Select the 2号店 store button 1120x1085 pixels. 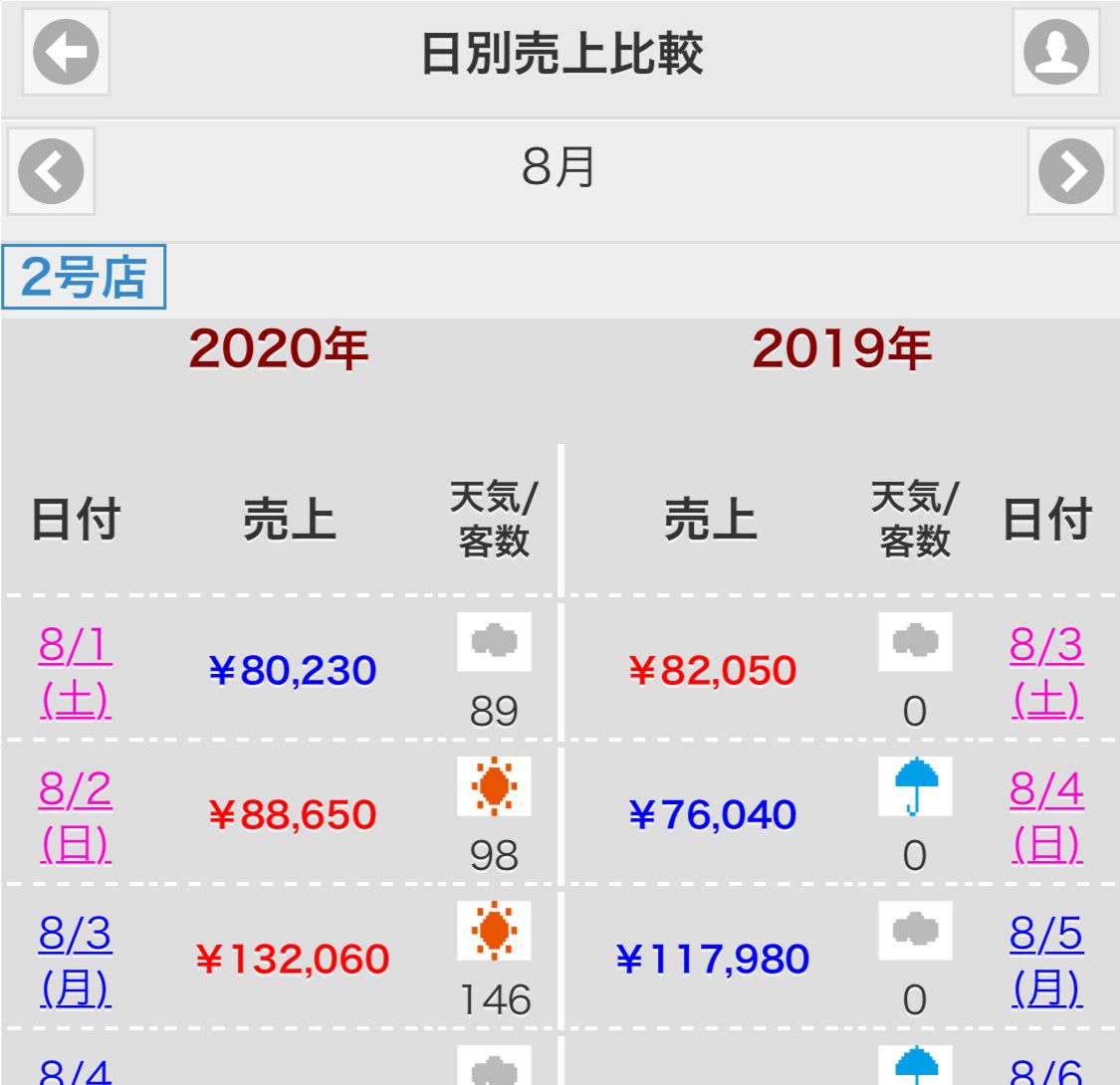(x=84, y=277)
